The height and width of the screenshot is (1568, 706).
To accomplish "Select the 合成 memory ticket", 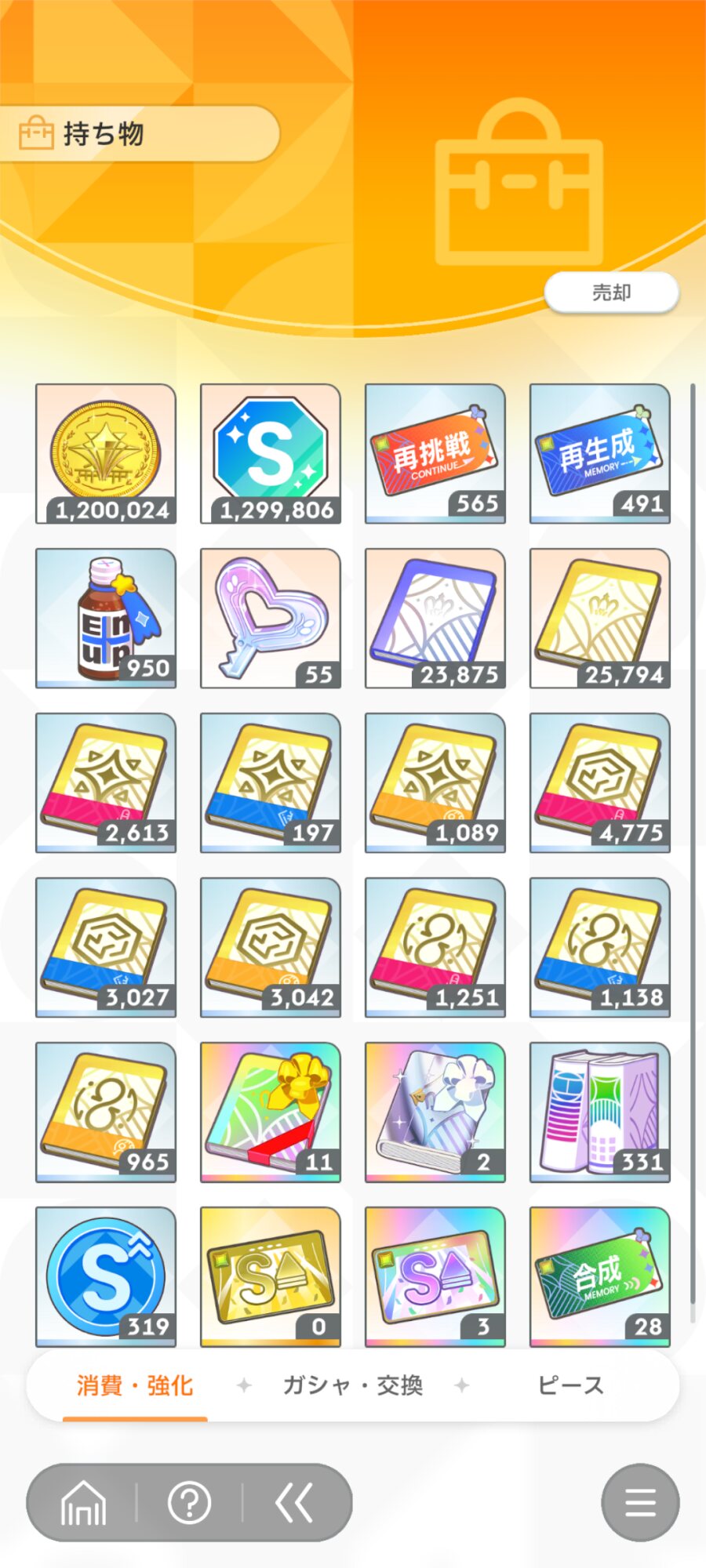I will (600, 1276).
